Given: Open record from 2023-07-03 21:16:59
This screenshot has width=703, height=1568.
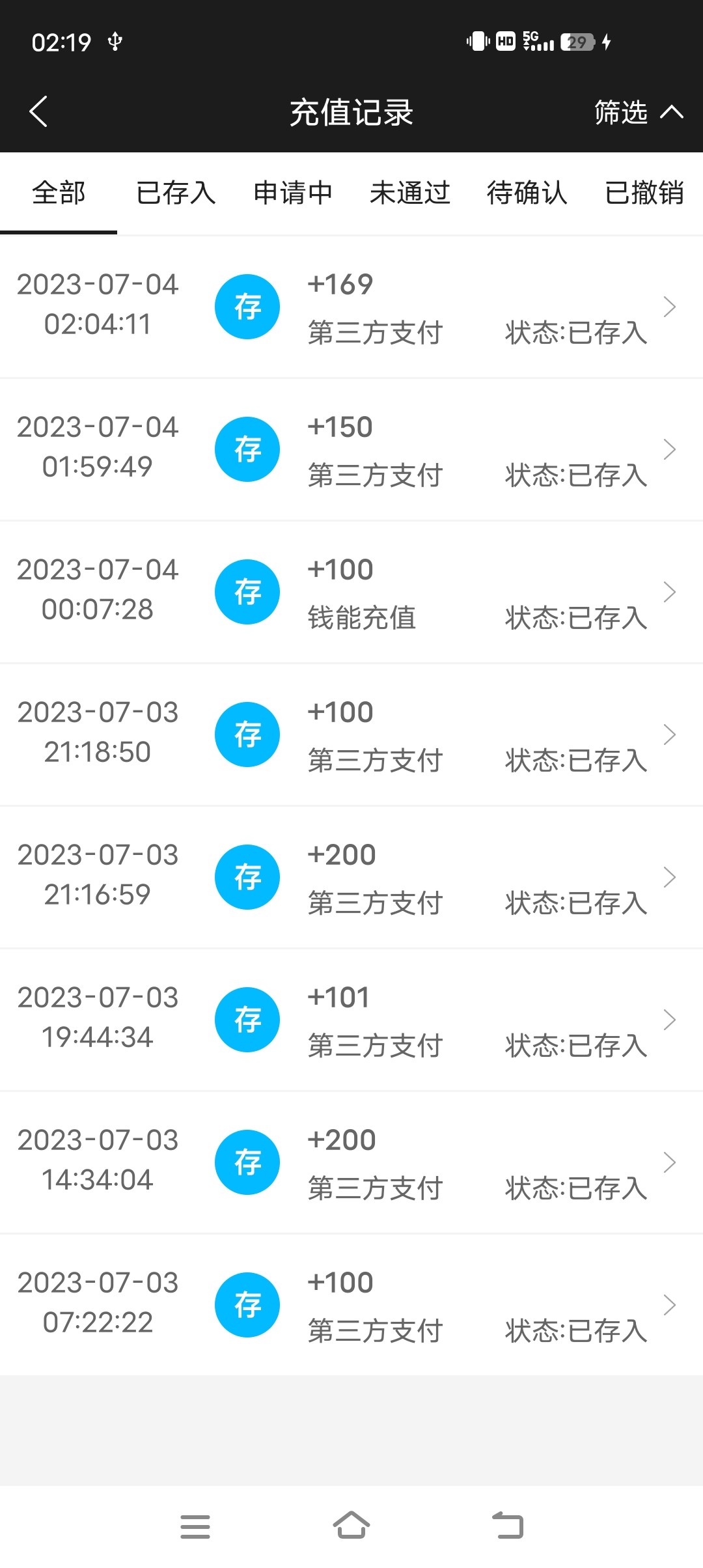Looking at the screenshot, I should [351, 877].
